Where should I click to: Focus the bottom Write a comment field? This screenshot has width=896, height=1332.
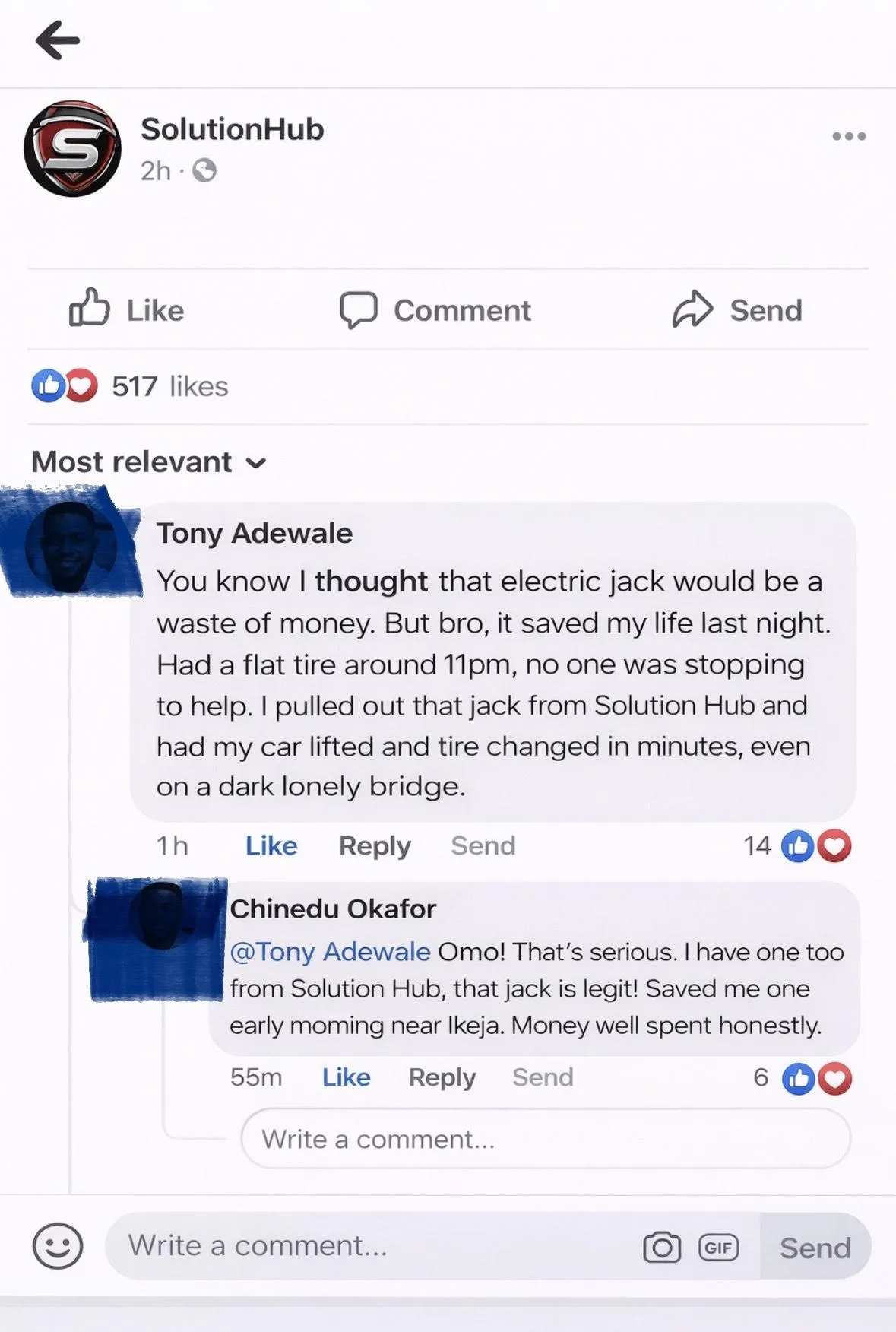click(372, 1246)
